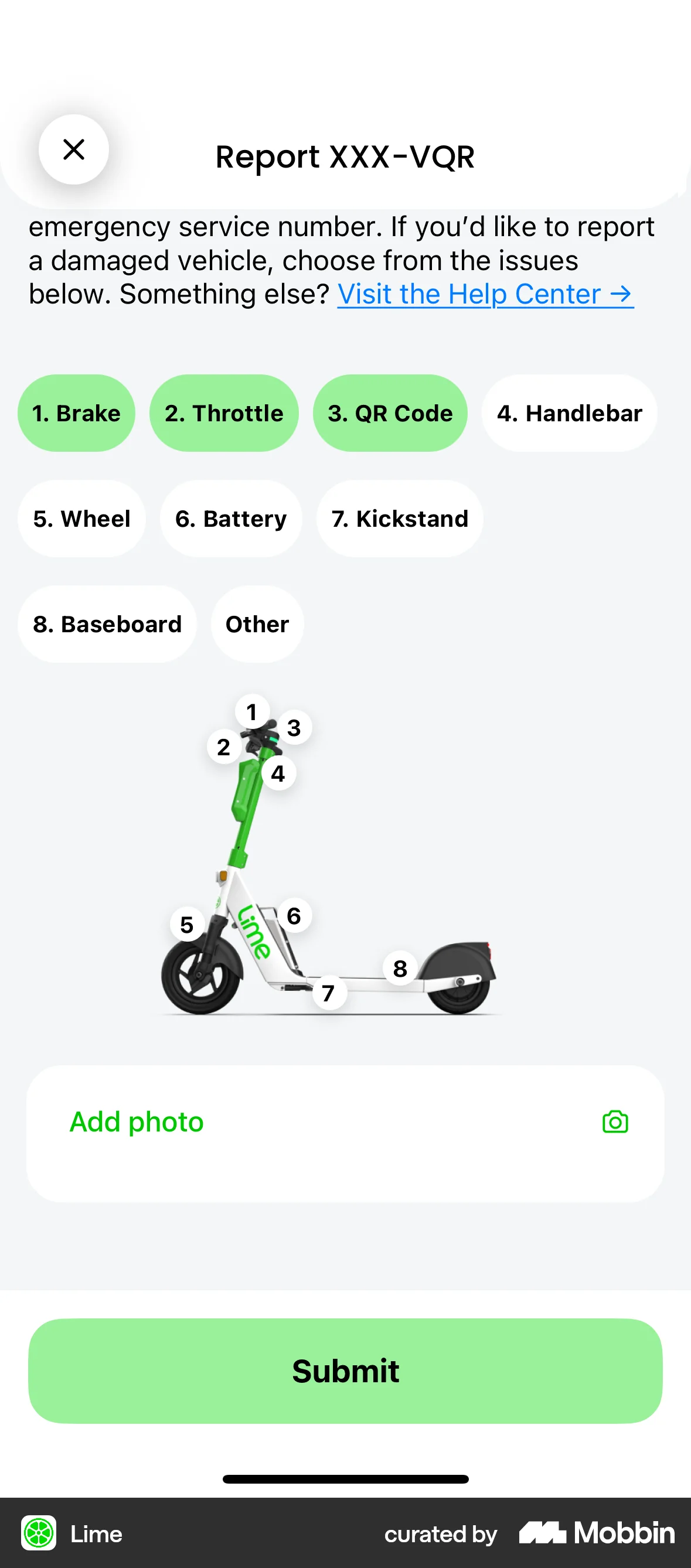This screenshot has height=1568, width=691.
Task: Select the "6. Battery" issue
Action: tap(231, 519)
